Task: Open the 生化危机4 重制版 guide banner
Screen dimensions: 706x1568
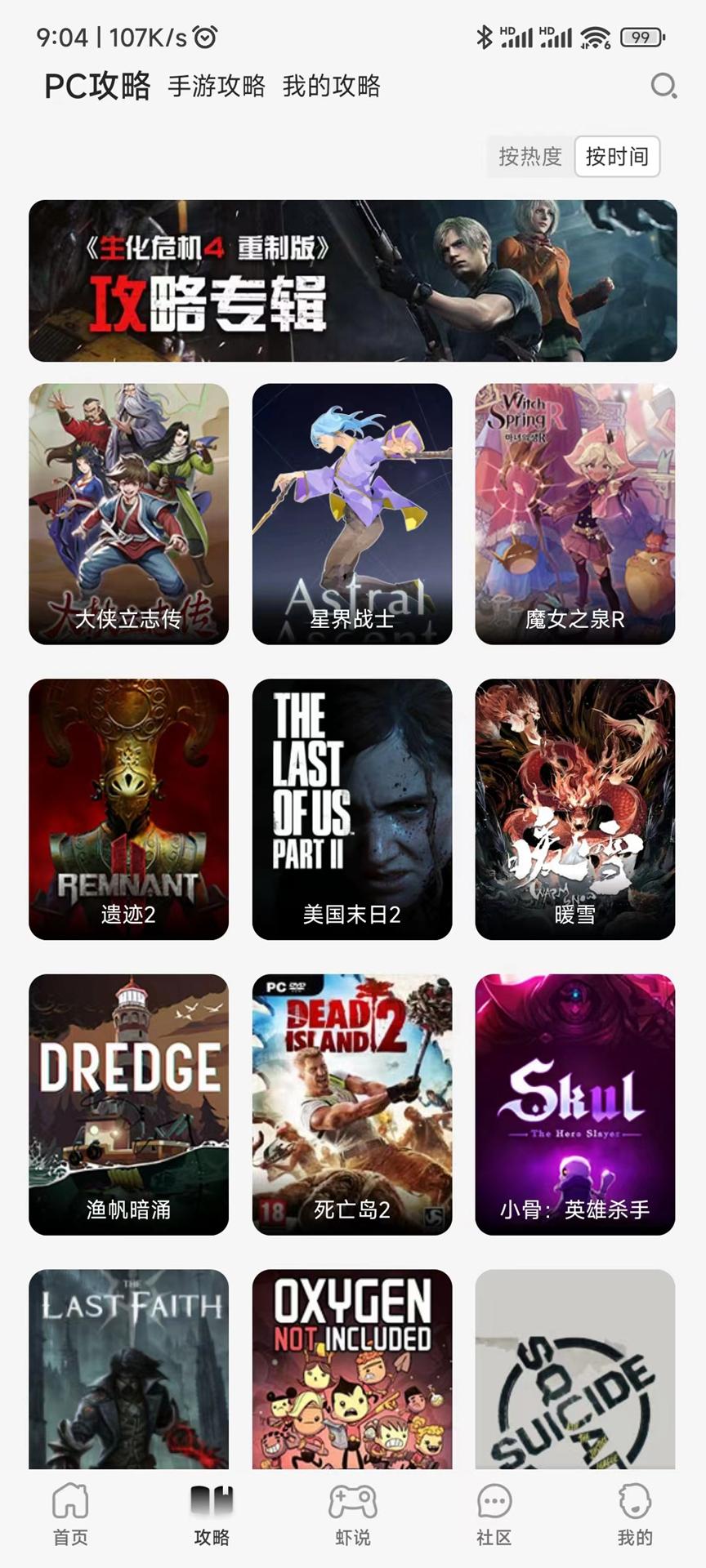Action: [353, 281]
